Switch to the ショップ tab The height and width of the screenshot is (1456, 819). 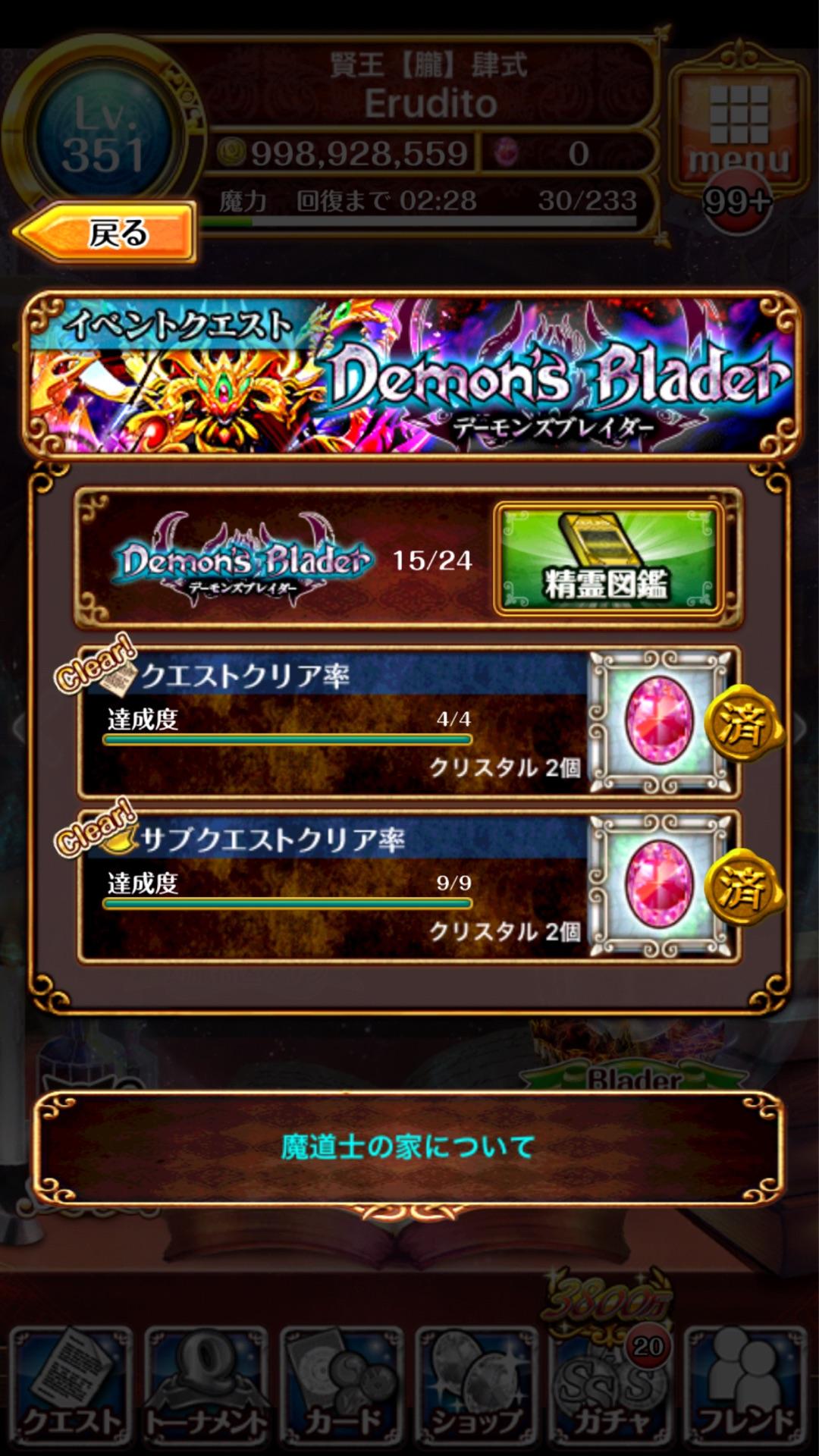coord(476,1387)
